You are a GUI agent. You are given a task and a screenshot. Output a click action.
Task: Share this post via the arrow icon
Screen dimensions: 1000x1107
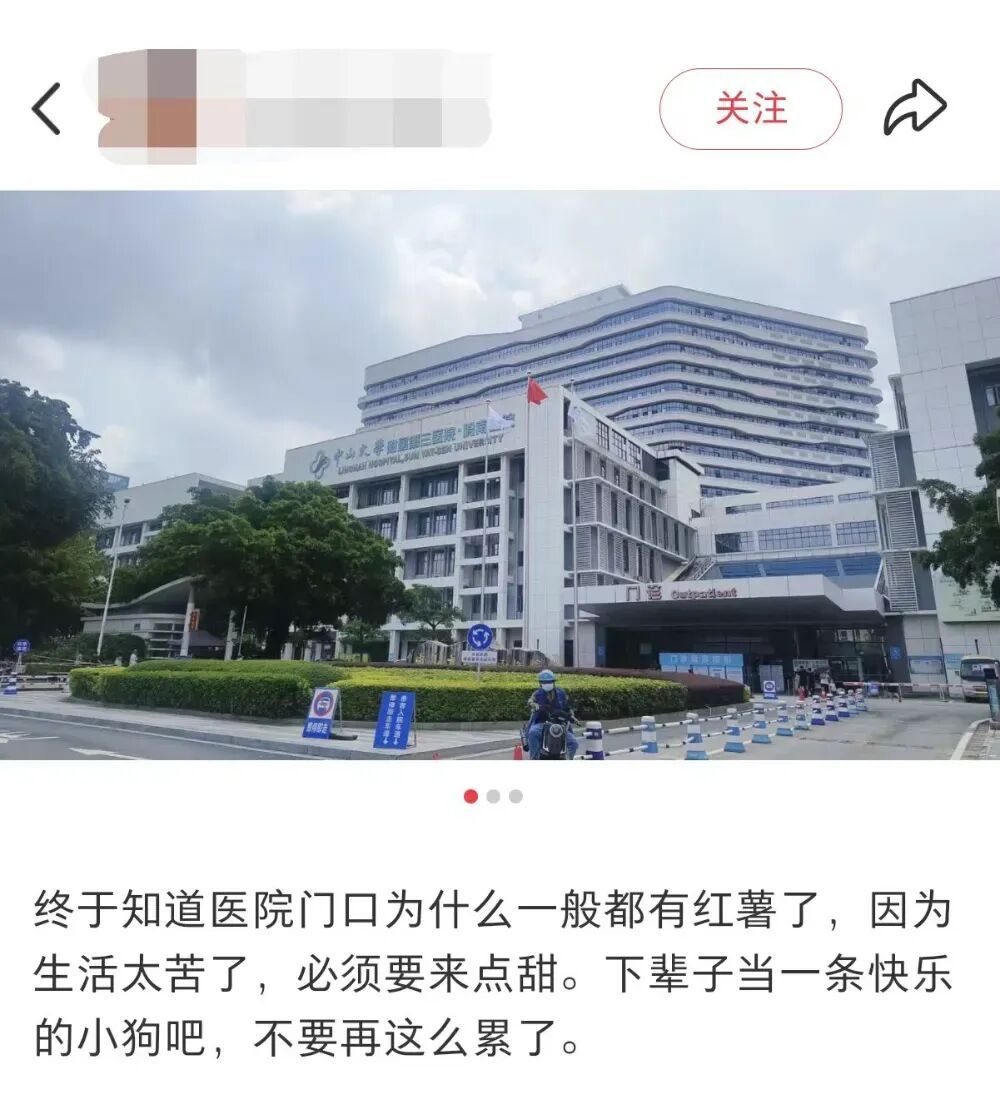point(914,108)
